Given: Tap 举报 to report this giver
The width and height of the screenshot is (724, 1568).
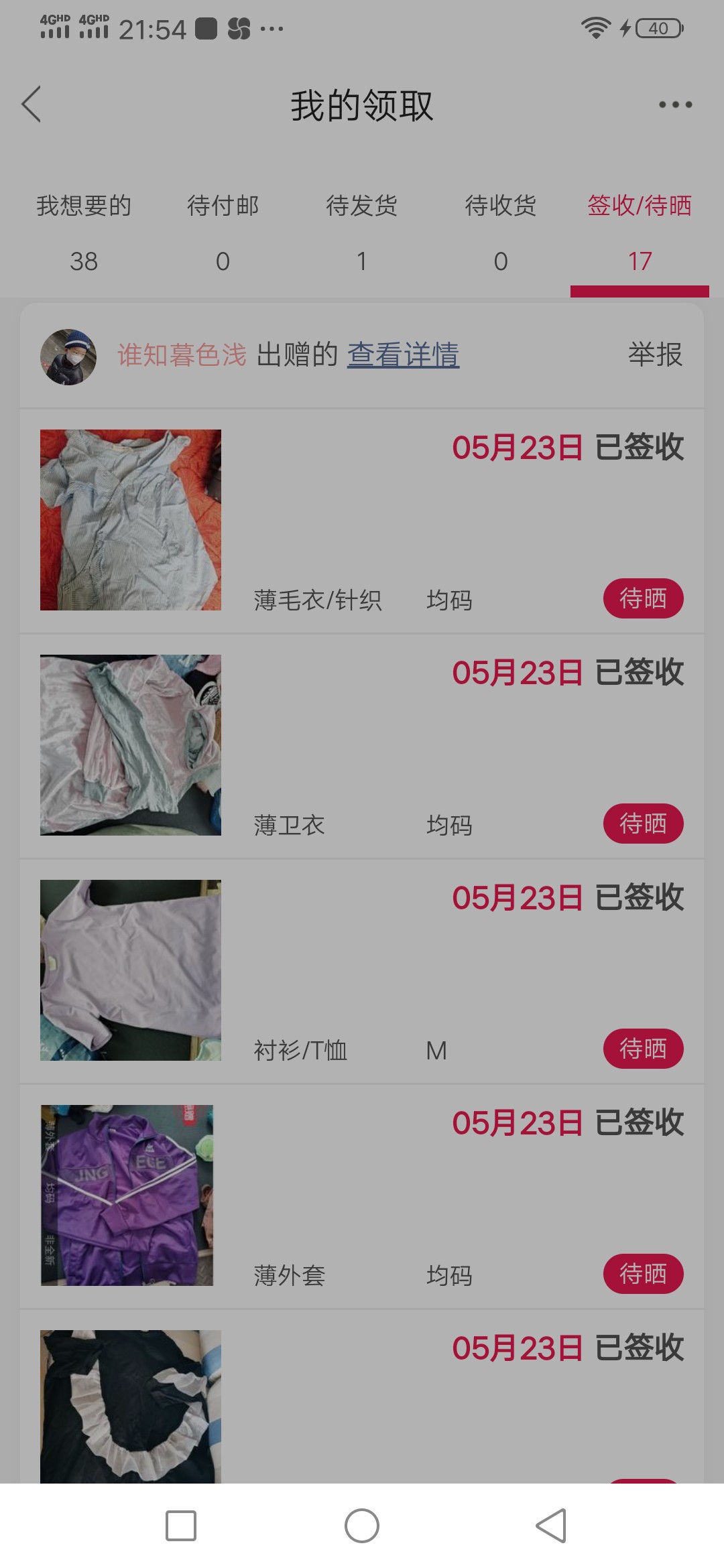Looking at the screenshot, I should pyautogui.click(x=655, y=354).
